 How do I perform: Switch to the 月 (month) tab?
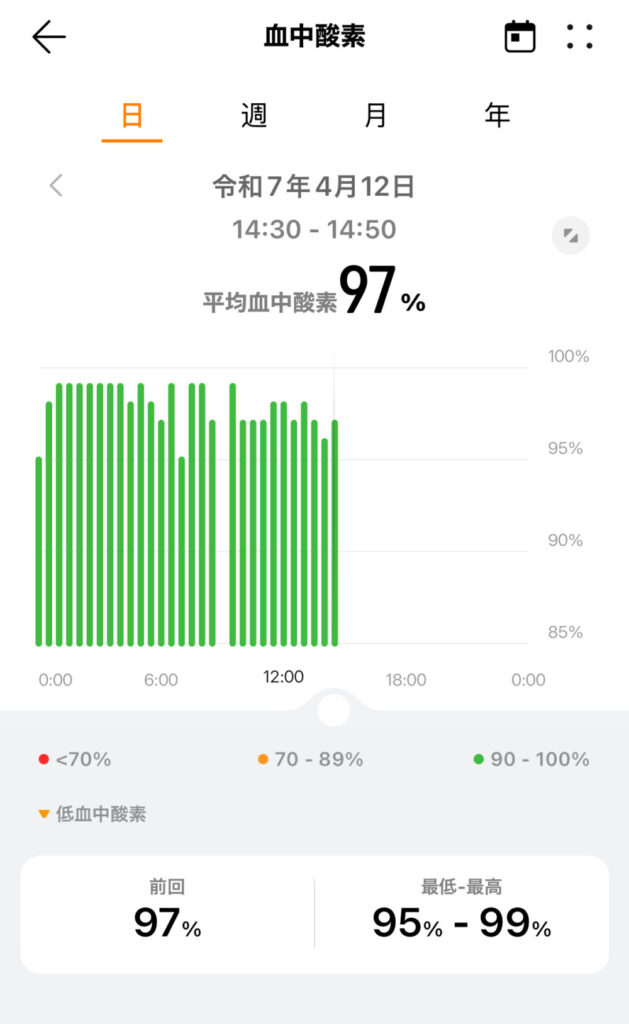pos(376,116)
